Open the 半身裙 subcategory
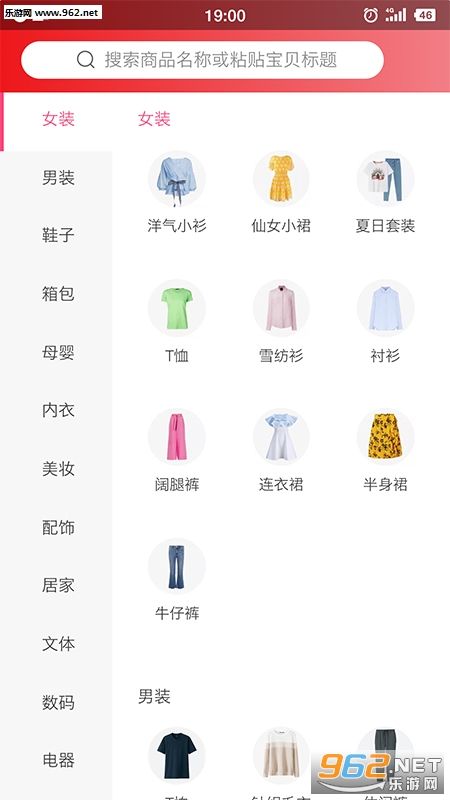The image size is (450, 800). (385, 451)
